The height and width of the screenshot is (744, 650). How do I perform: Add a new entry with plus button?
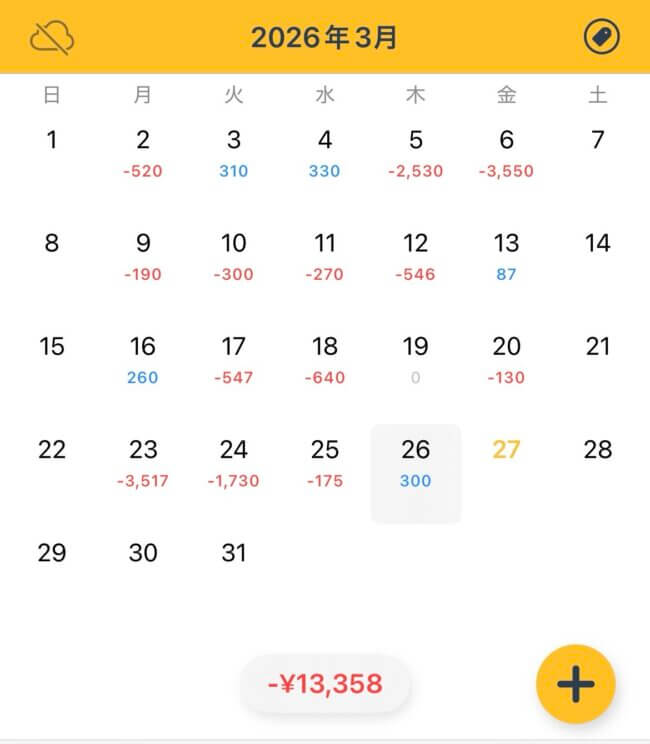coord(575,685)
